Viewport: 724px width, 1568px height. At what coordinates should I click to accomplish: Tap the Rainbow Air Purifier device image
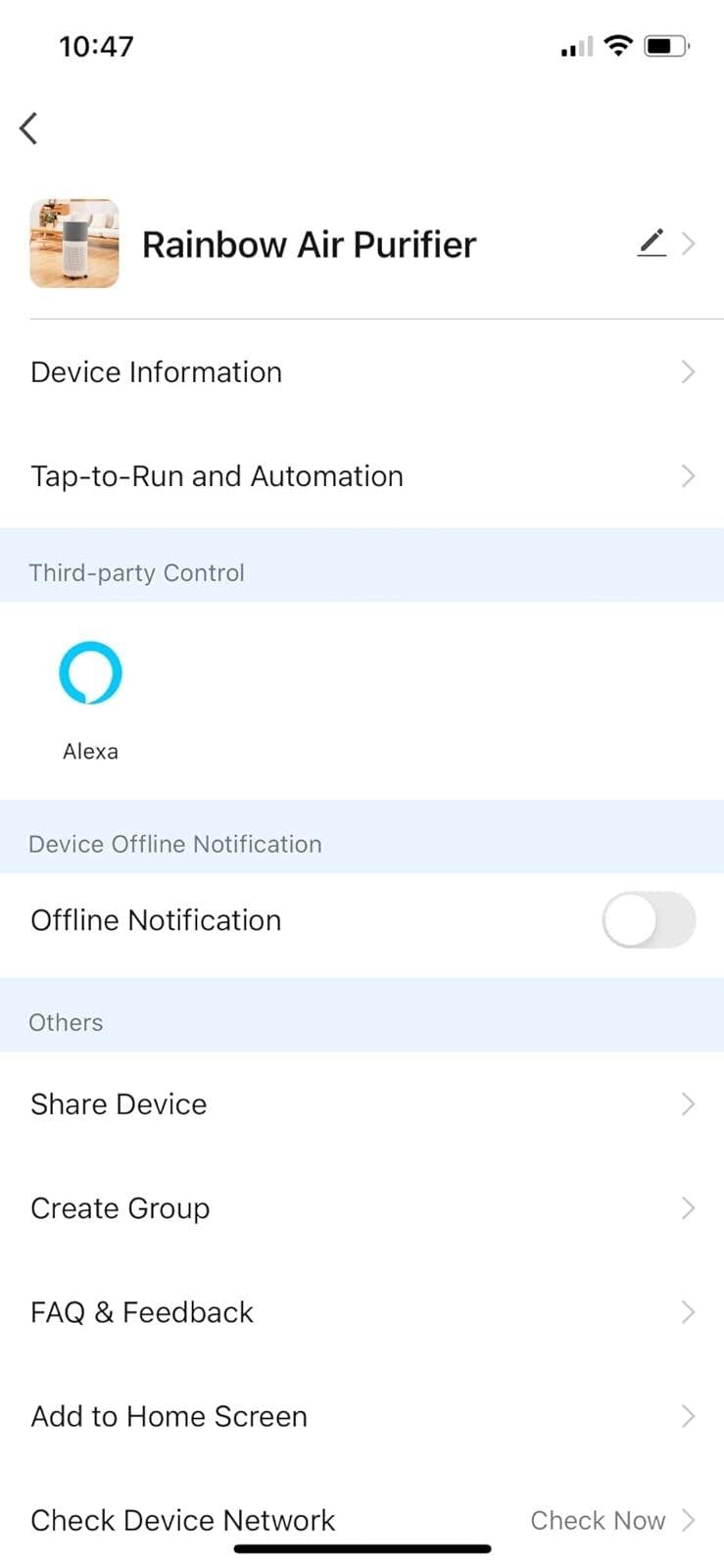[74, 244]
